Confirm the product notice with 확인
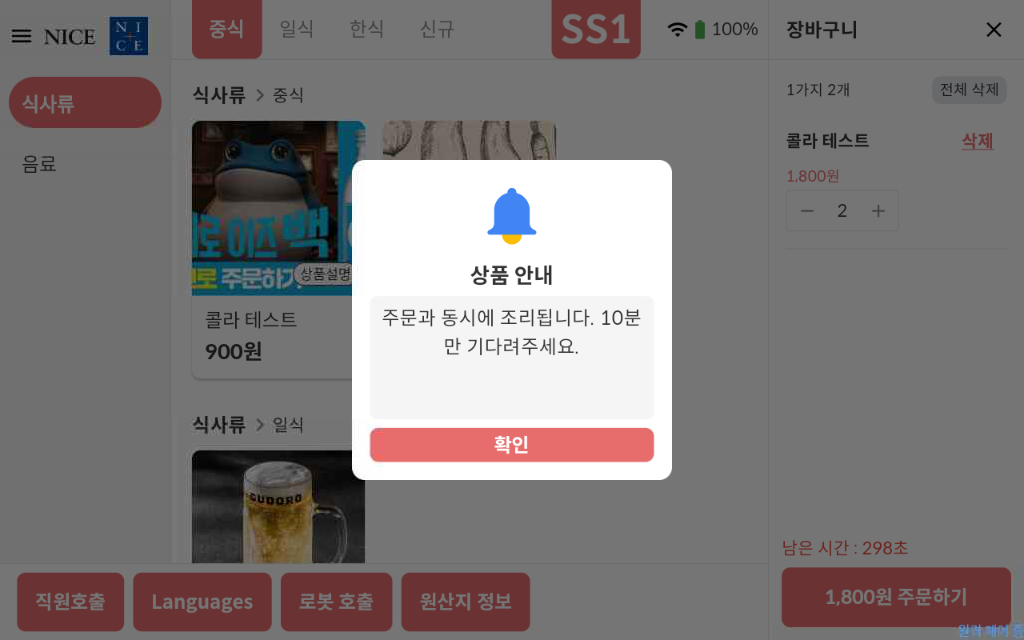This screenshot has width=1024, height=640. [511, 445]
